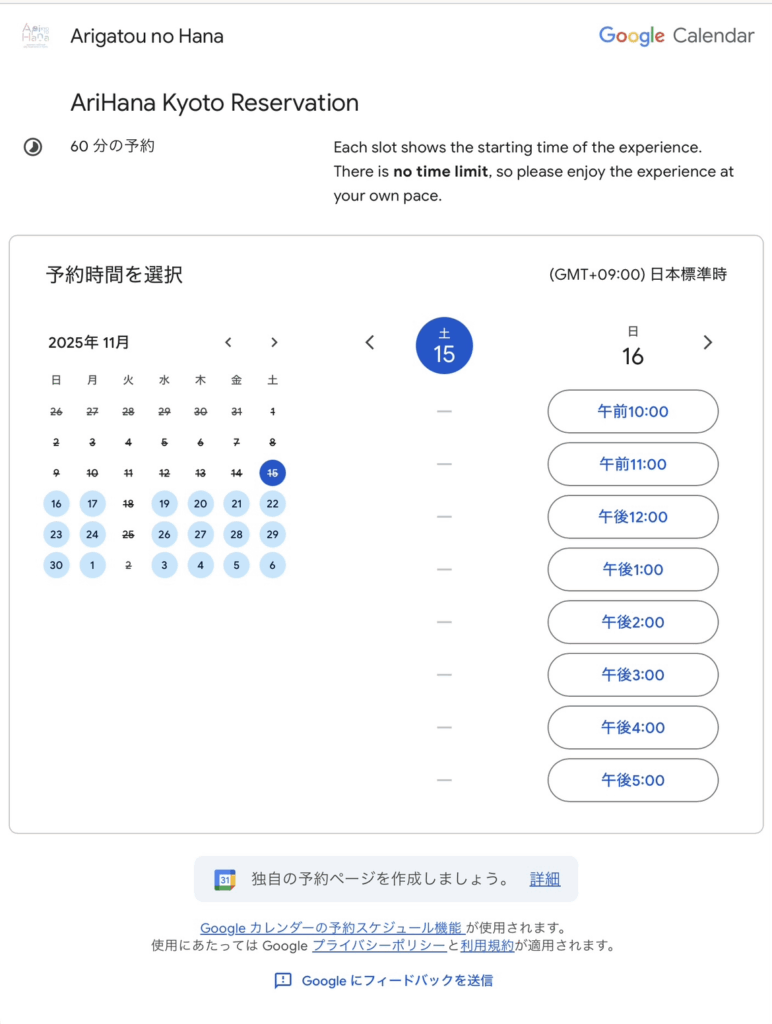Image resolution: width=772 pixels, height=1024 pixels.
Task: Pick November 22 on the calendar
Action: click(x=272, y=504)
